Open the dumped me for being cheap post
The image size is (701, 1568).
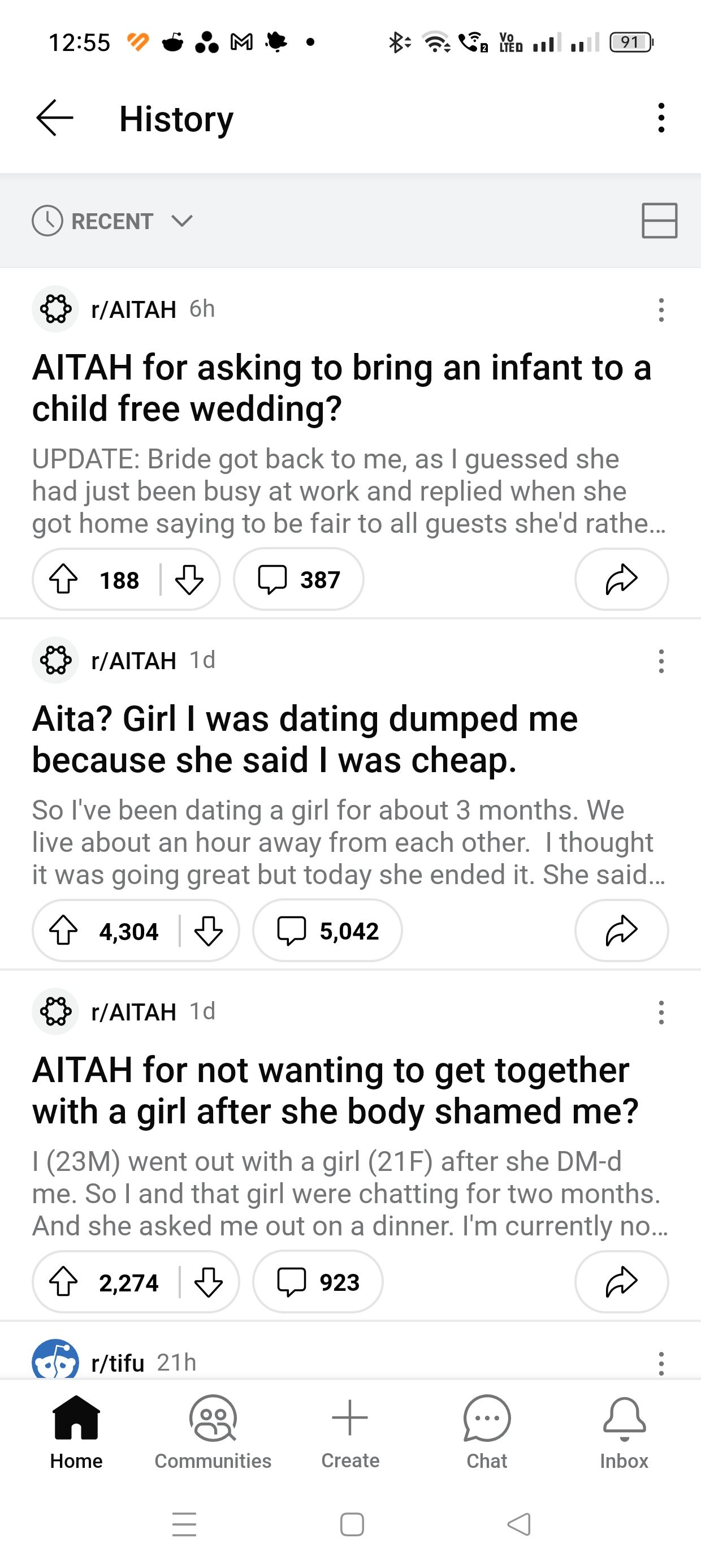304,739
